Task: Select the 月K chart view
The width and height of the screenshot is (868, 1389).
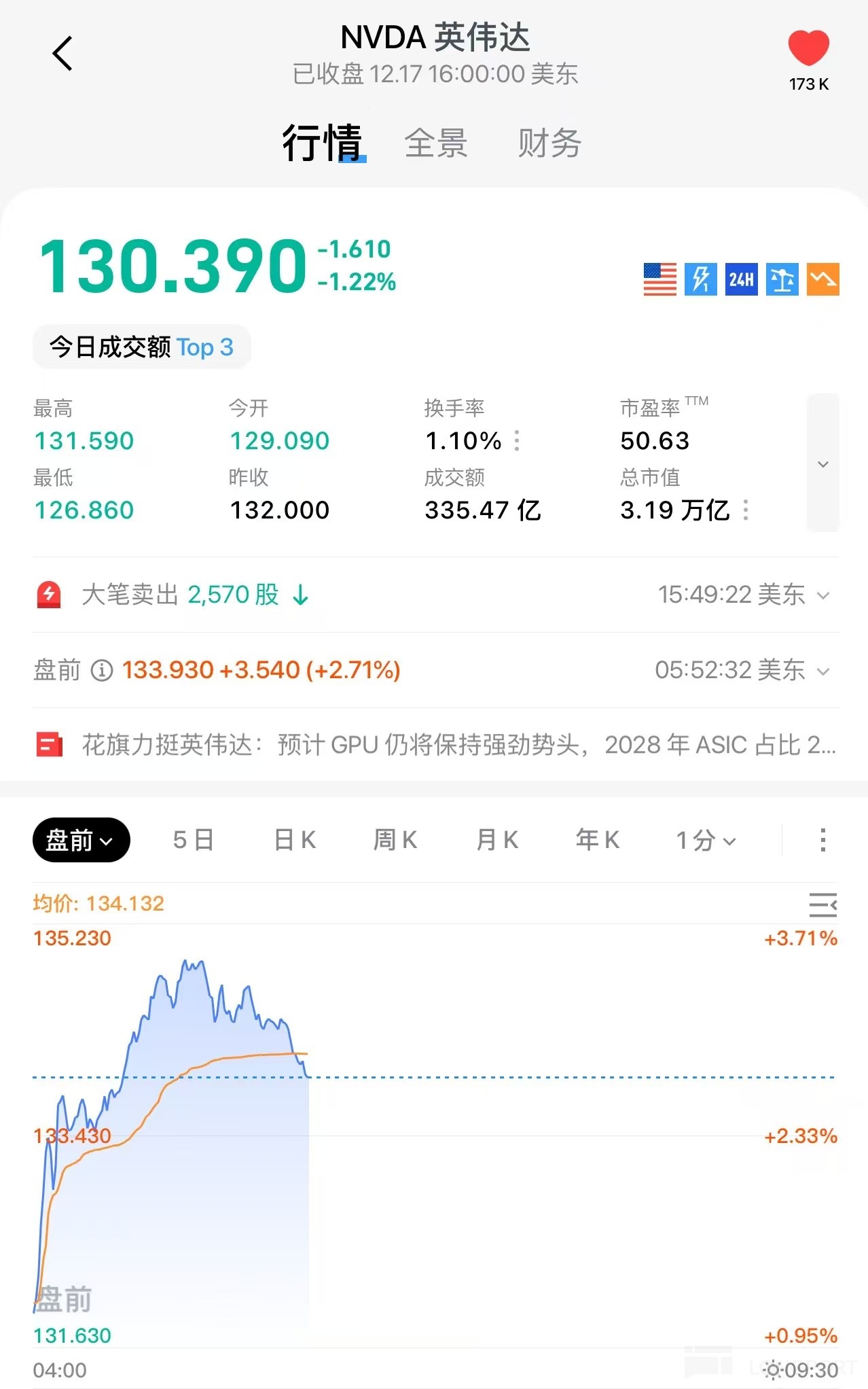Action: click(497, 841)
